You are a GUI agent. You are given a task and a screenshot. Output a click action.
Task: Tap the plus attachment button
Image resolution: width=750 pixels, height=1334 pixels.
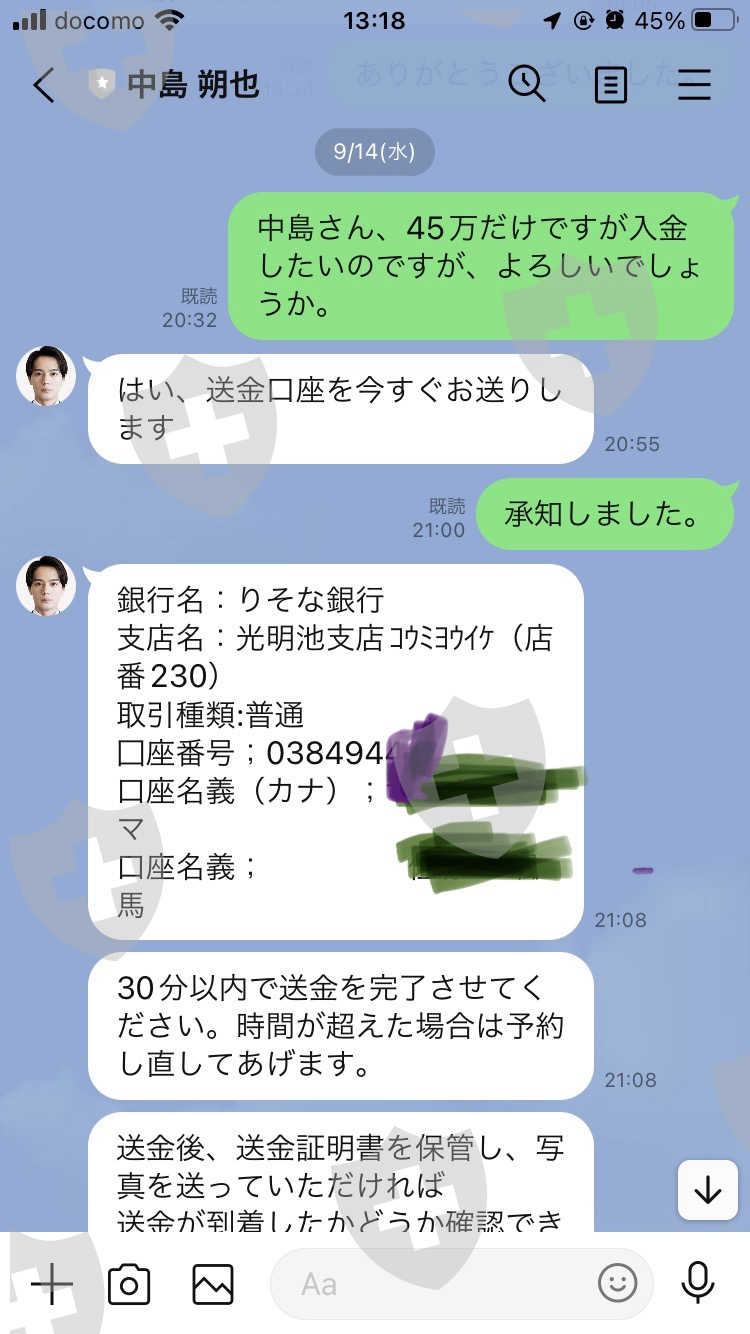click(x=52, y=1283)
